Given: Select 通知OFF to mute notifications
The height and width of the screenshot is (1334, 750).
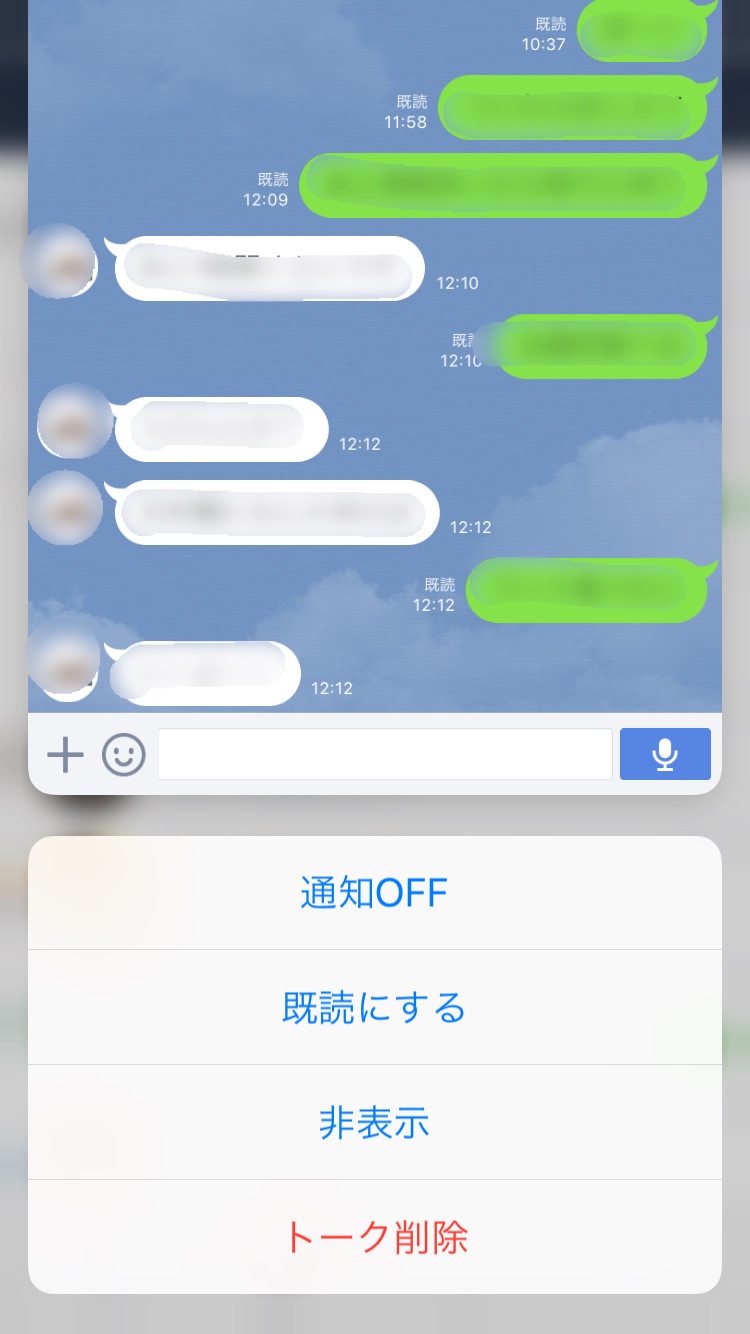Looking at the screenshot, I should (374, 892).
